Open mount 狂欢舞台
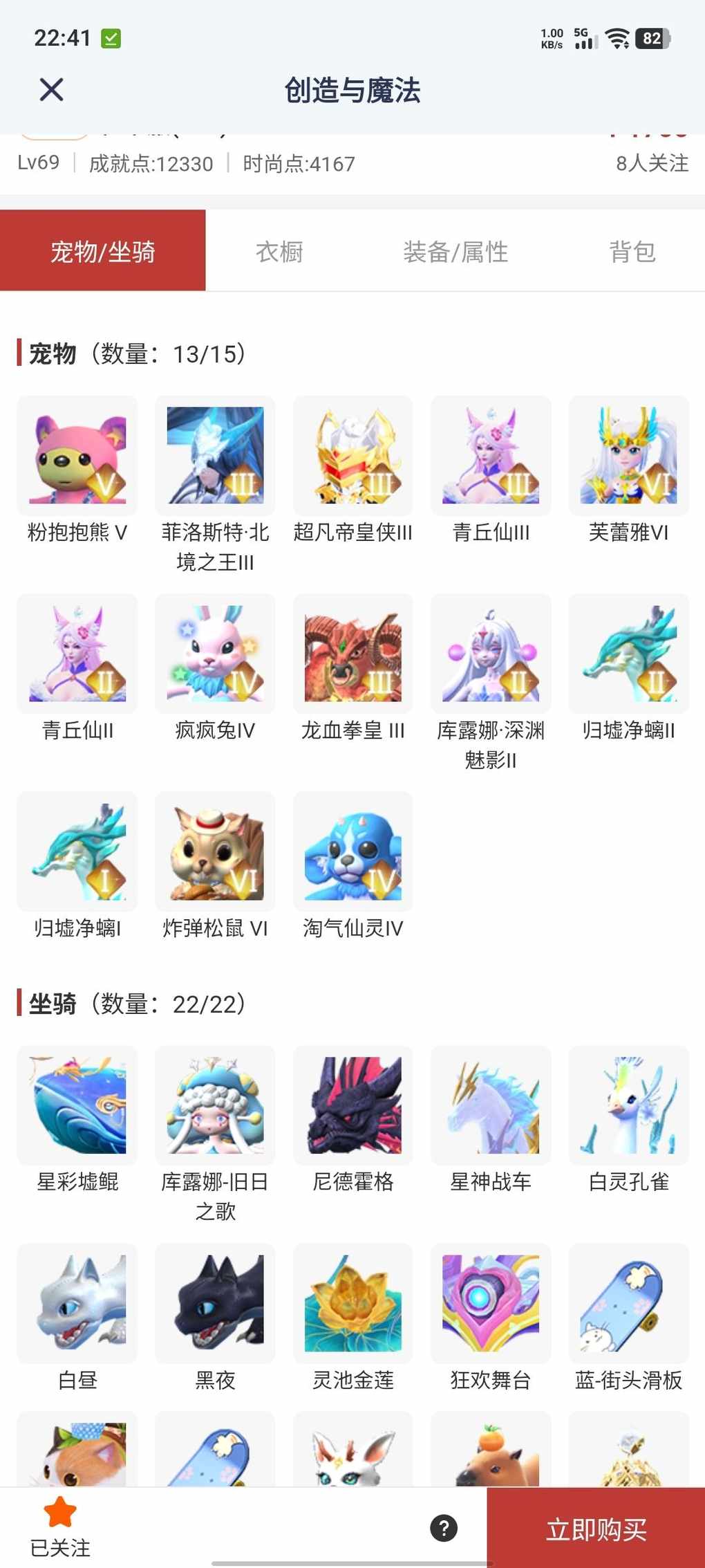This screenshot has height=1568, width=705. (x=491, y=1303)
